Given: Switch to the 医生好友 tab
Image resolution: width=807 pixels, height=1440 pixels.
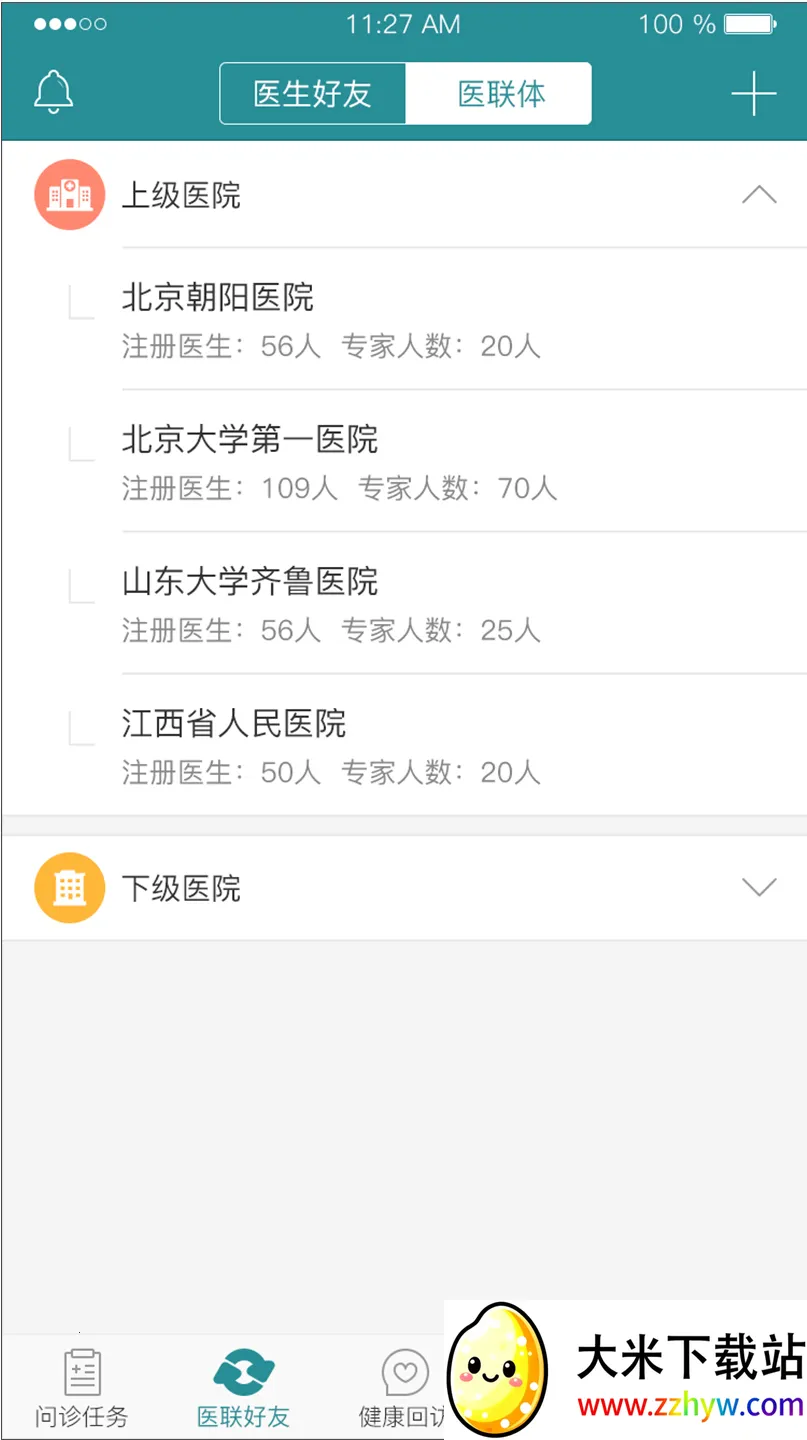Looking at the screenshot, I should tap(312, 93).
